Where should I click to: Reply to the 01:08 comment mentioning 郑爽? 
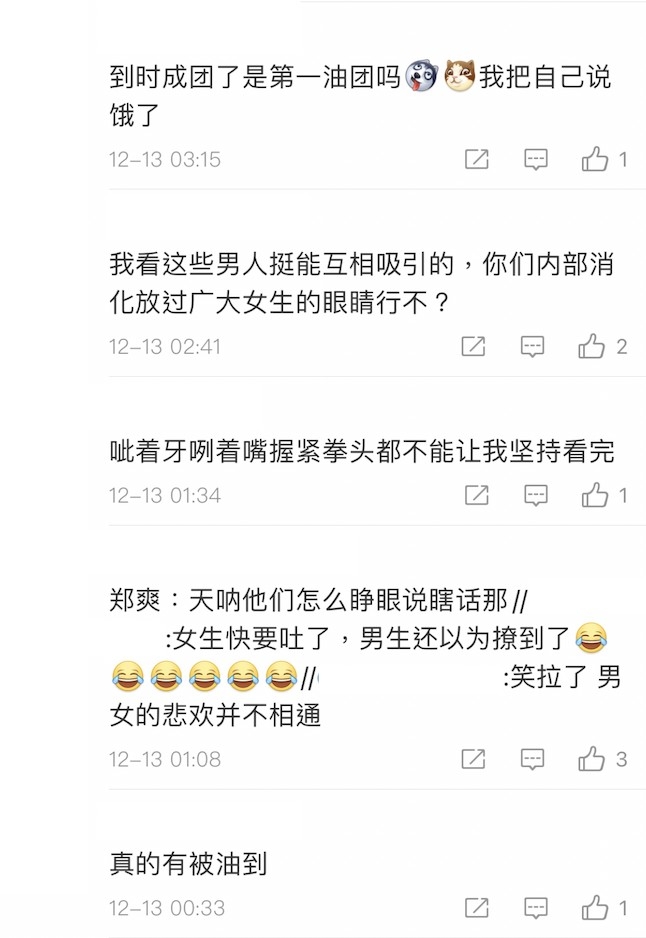(533, 759)
